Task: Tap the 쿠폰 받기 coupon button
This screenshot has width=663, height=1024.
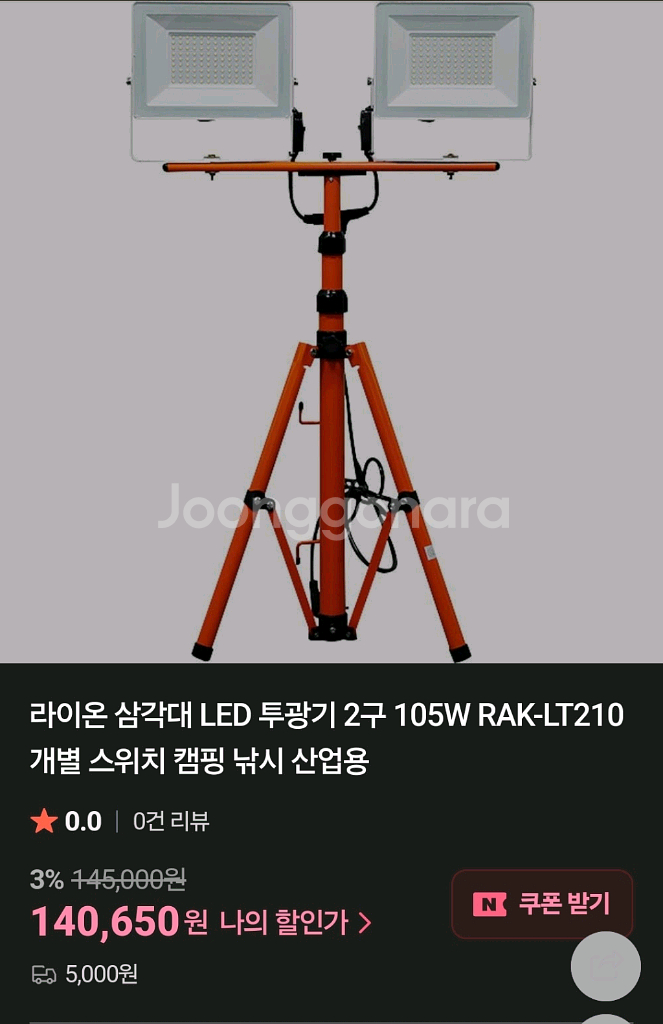Action: (x=542, y=904)
